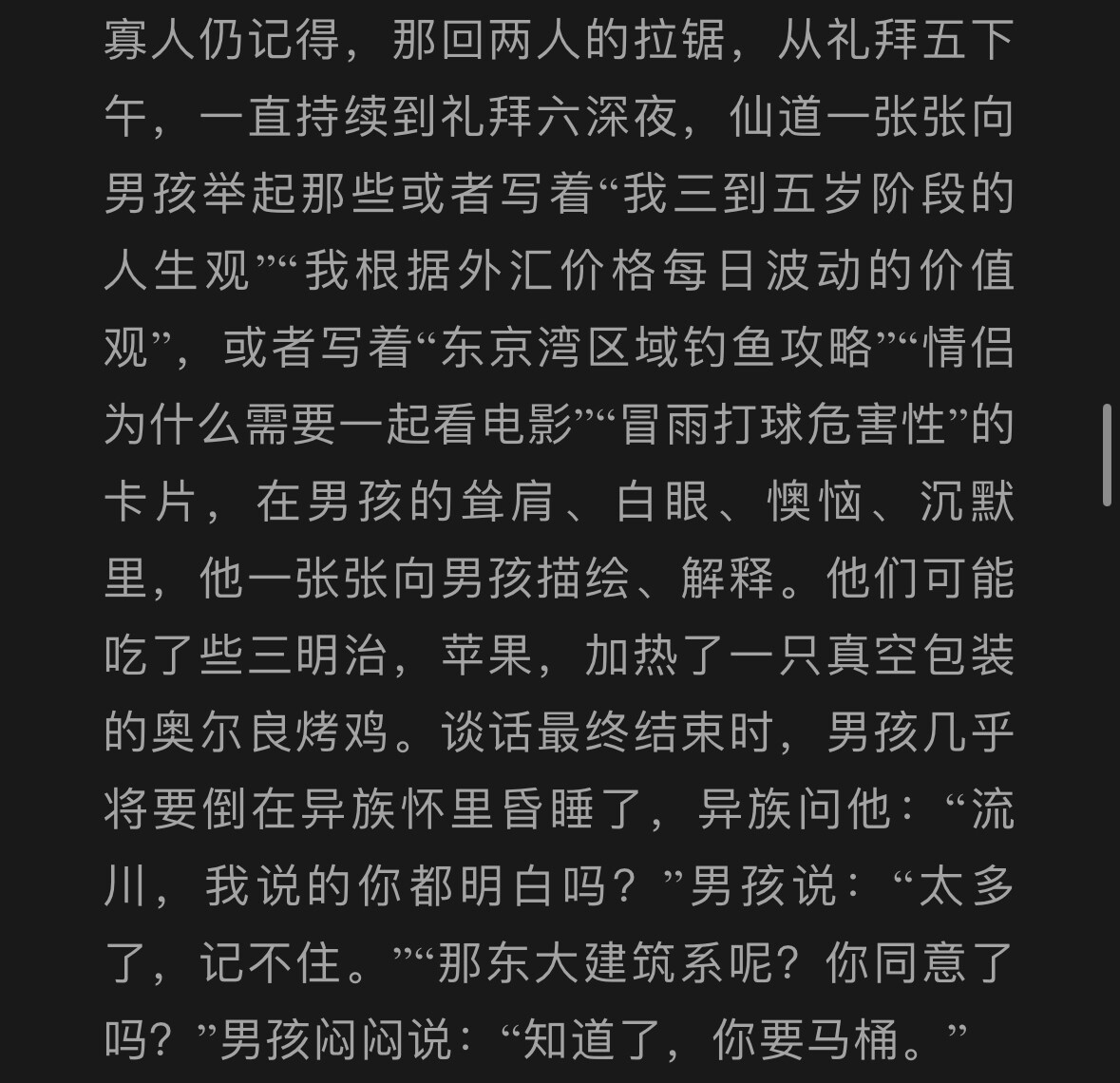The width and height of the screenshot is (1120, 1083).
Task: Tap the scrollbar handle on the right edge
Action: pos(1107,455)
